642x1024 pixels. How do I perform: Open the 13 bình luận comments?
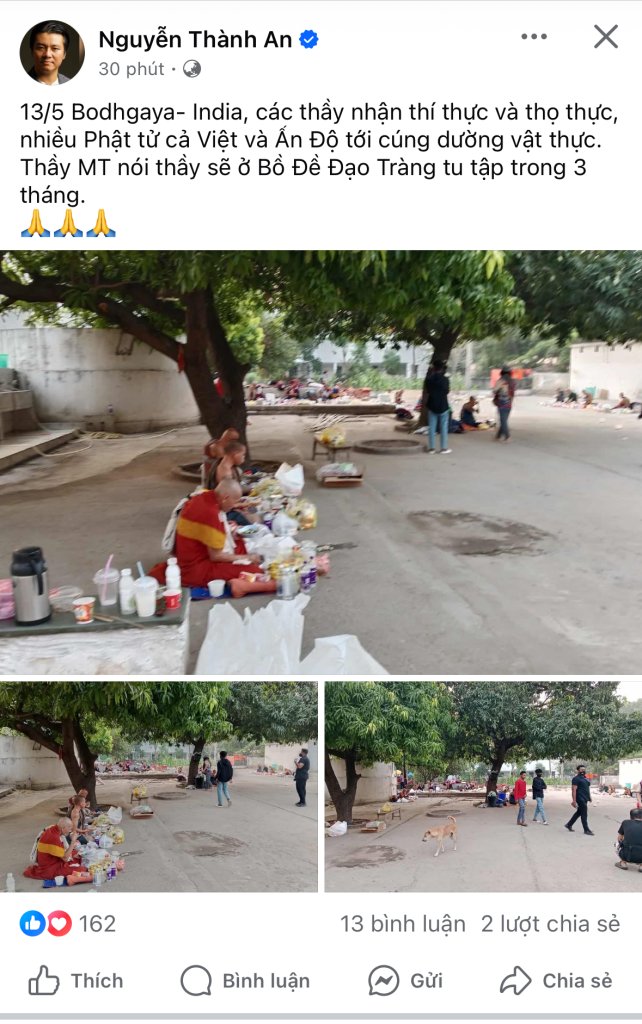[x=402, y=923]
